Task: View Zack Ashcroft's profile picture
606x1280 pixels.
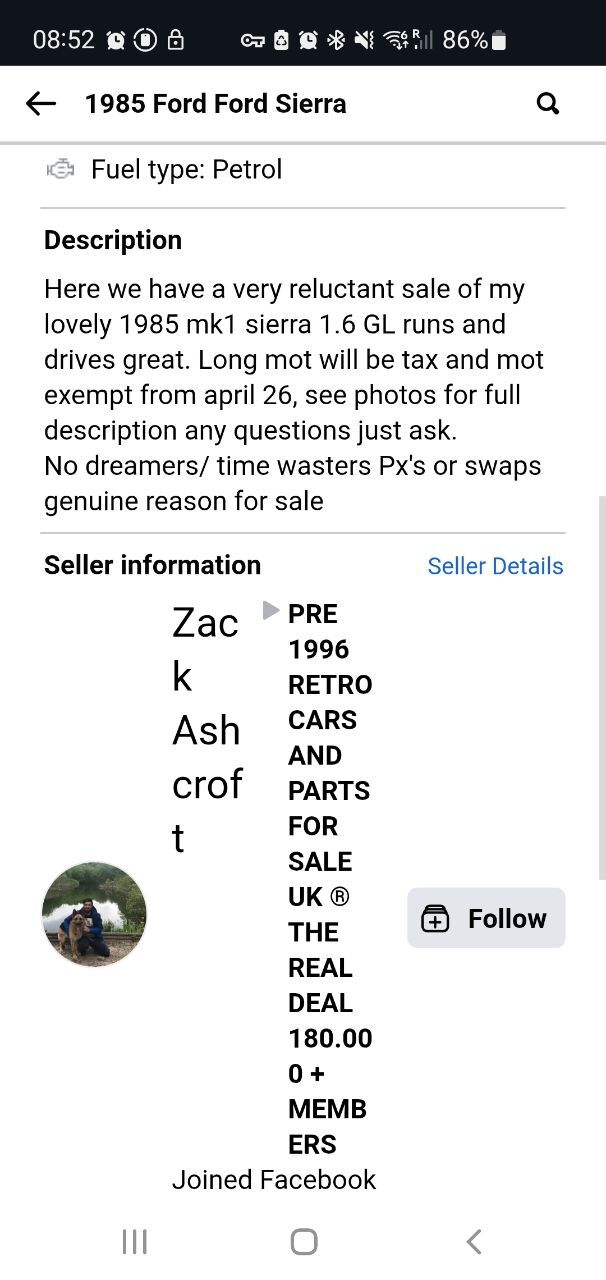Action: click(94, 914)
